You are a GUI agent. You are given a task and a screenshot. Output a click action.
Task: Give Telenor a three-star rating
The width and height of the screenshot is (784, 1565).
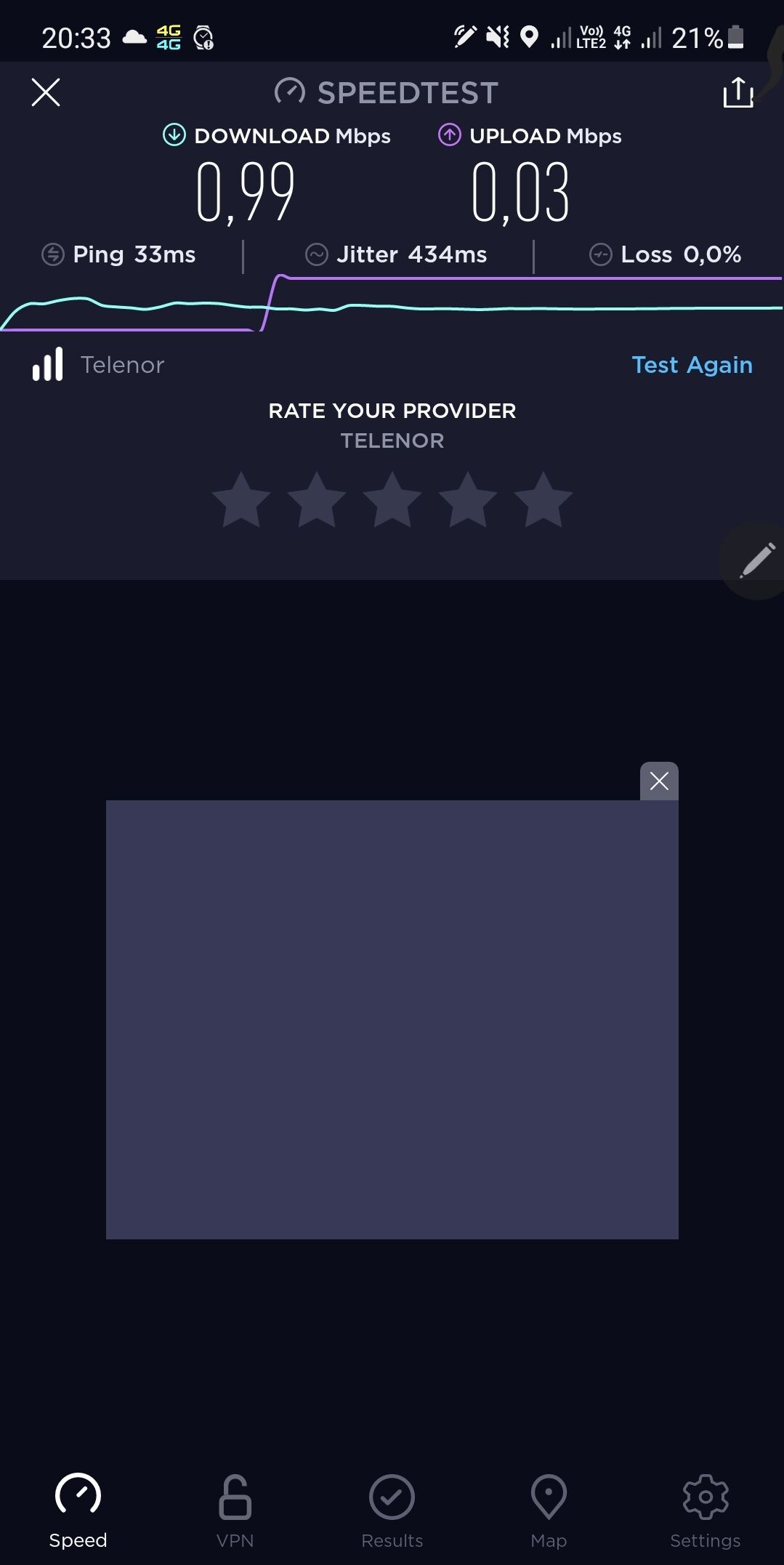392,500
